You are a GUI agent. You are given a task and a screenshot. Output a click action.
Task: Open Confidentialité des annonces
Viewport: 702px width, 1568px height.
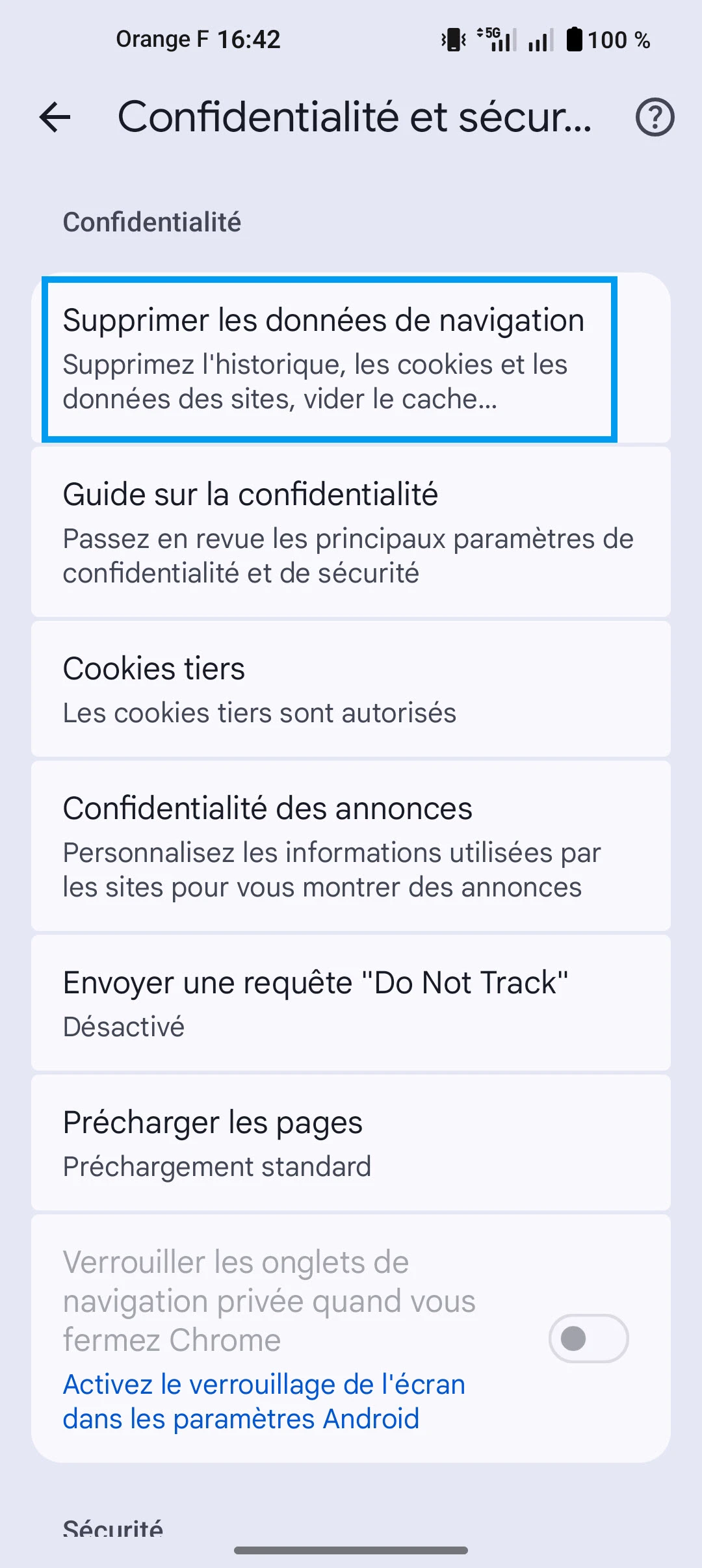click(x=350, y=846)
